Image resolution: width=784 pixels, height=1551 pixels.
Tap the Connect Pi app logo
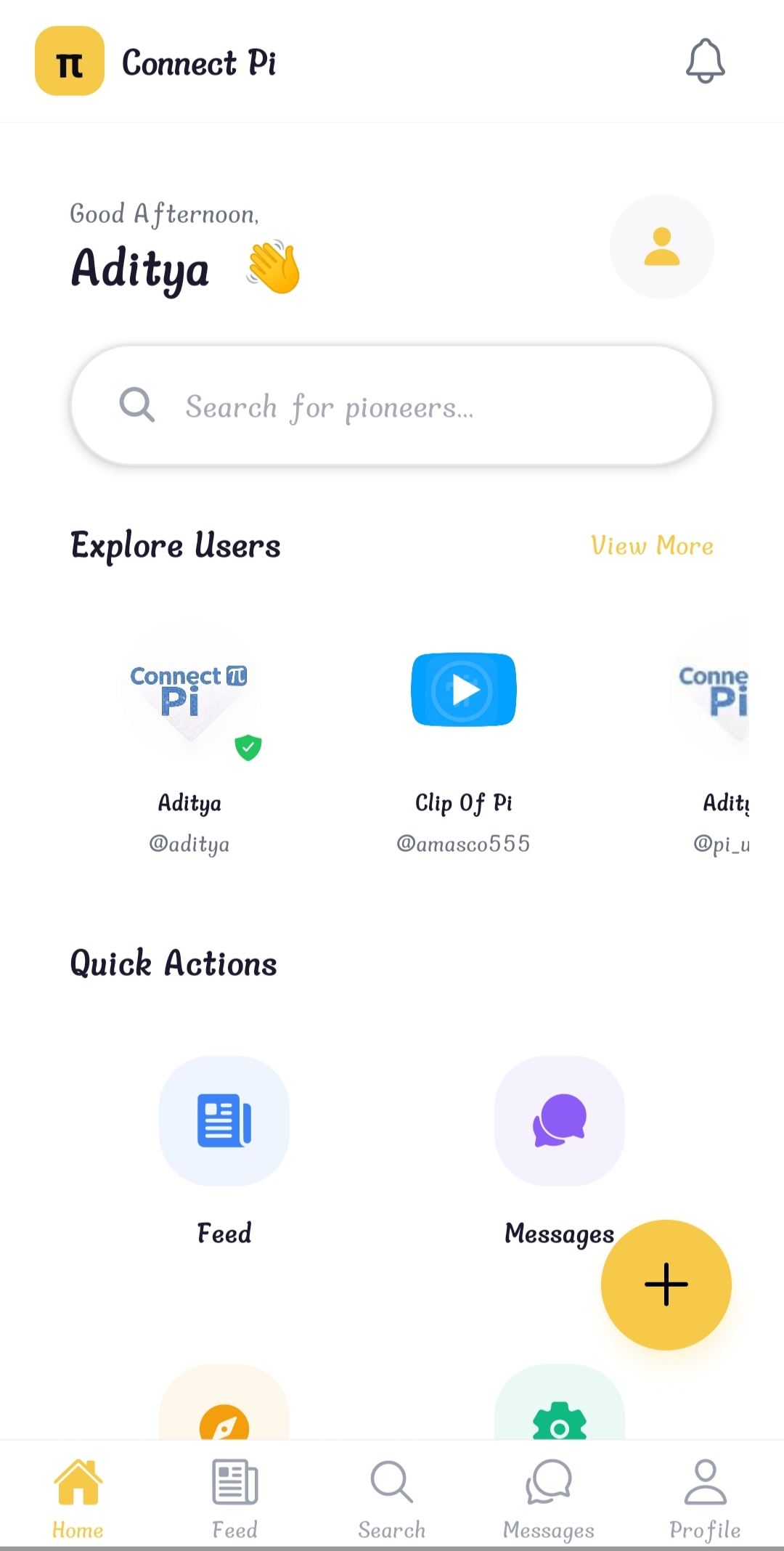point(68,62)
